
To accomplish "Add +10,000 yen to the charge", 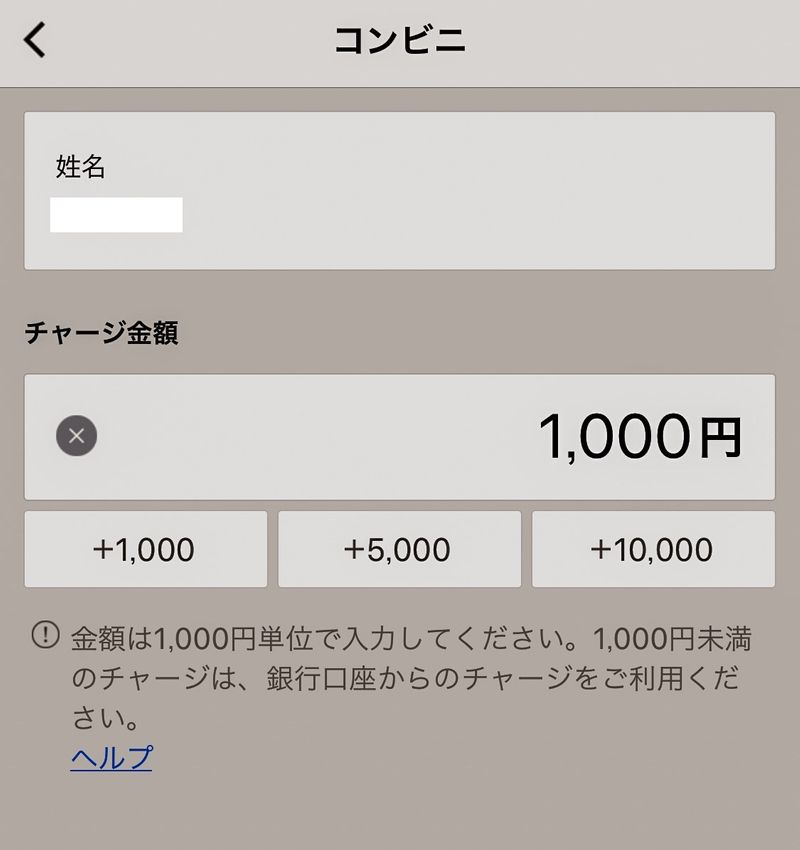I will click(x=653, y=549).
